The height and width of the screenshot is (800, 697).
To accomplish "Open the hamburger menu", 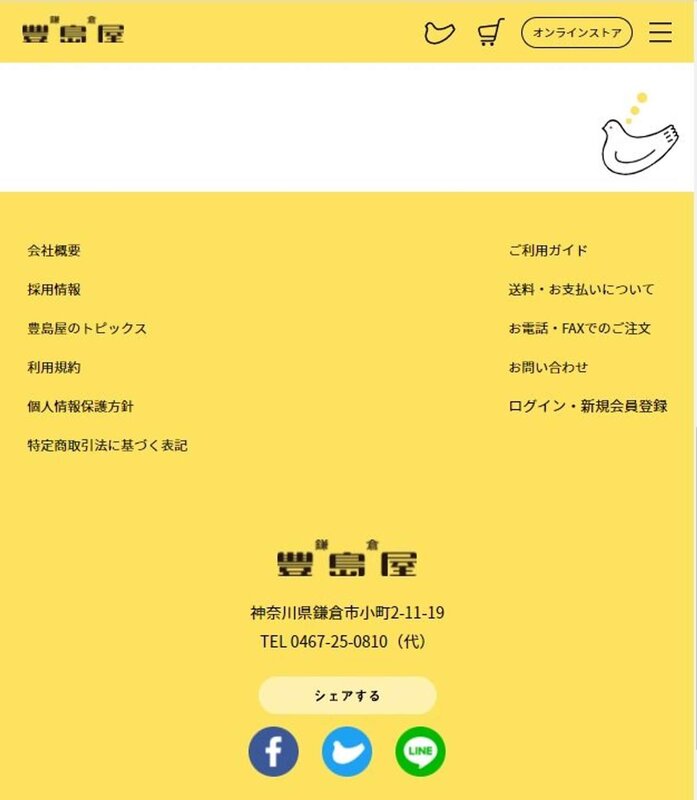I will click(660, 33).
